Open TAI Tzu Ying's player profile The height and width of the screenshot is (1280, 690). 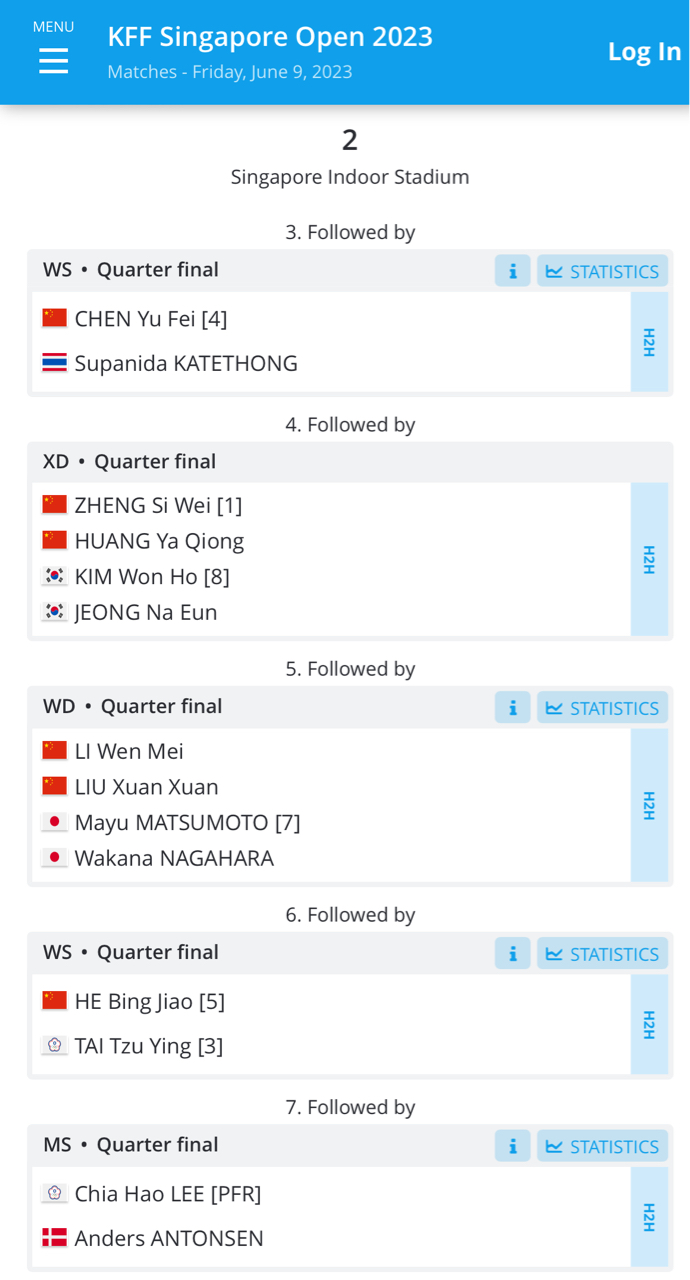click(x=149, y=1046)
